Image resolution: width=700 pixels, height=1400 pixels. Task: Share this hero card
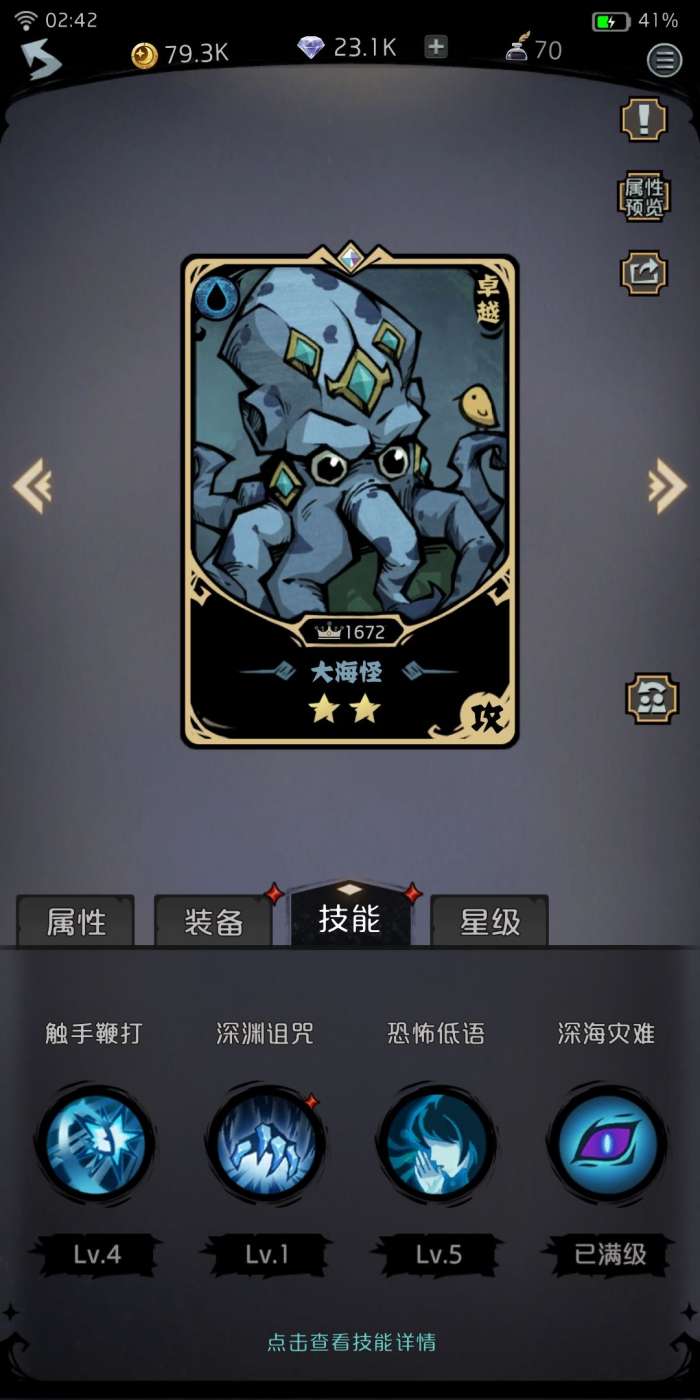[644, 272]
